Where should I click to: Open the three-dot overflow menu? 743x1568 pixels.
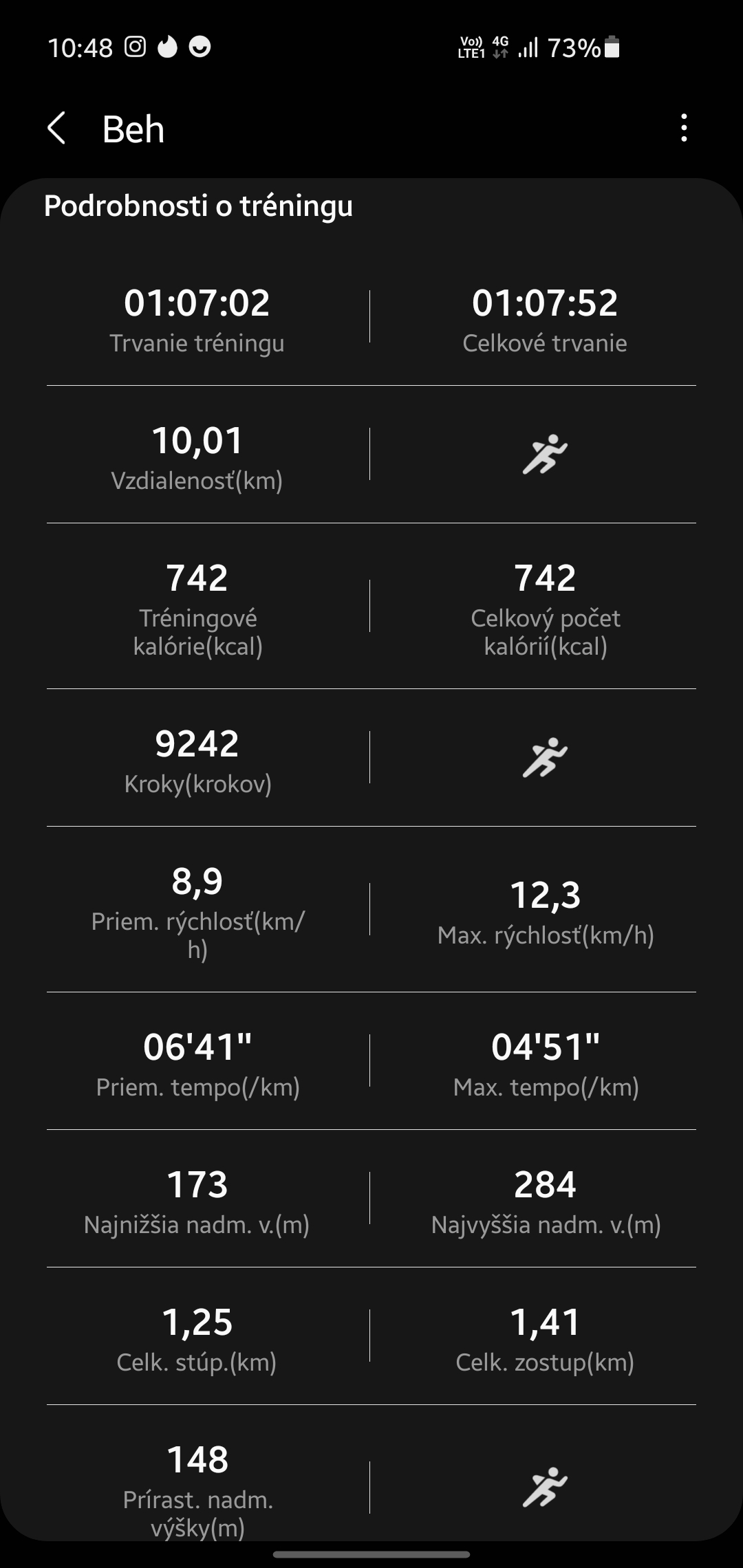click(683, 129)
